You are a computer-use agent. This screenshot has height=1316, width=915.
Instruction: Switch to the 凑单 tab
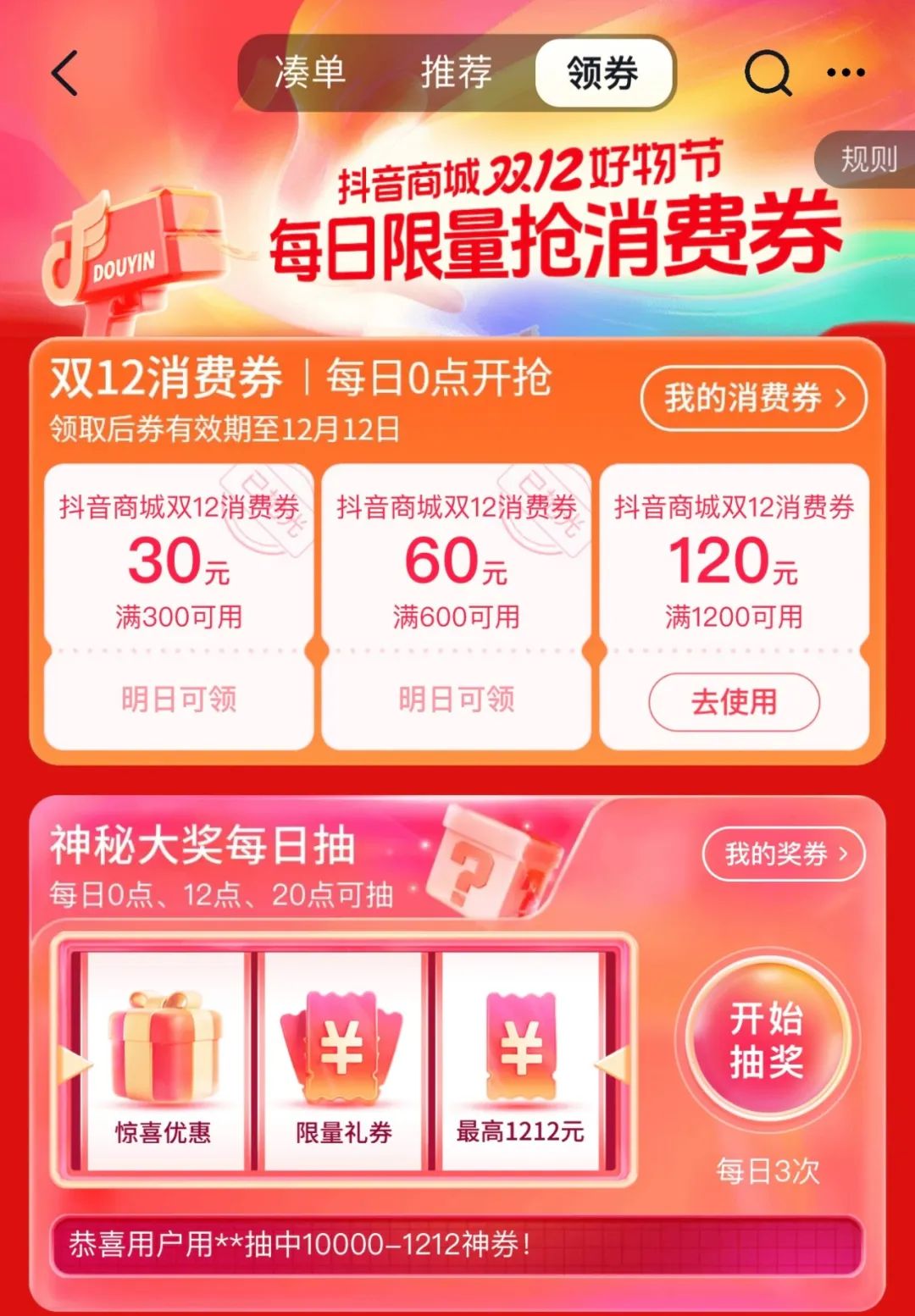click(310, 73)
